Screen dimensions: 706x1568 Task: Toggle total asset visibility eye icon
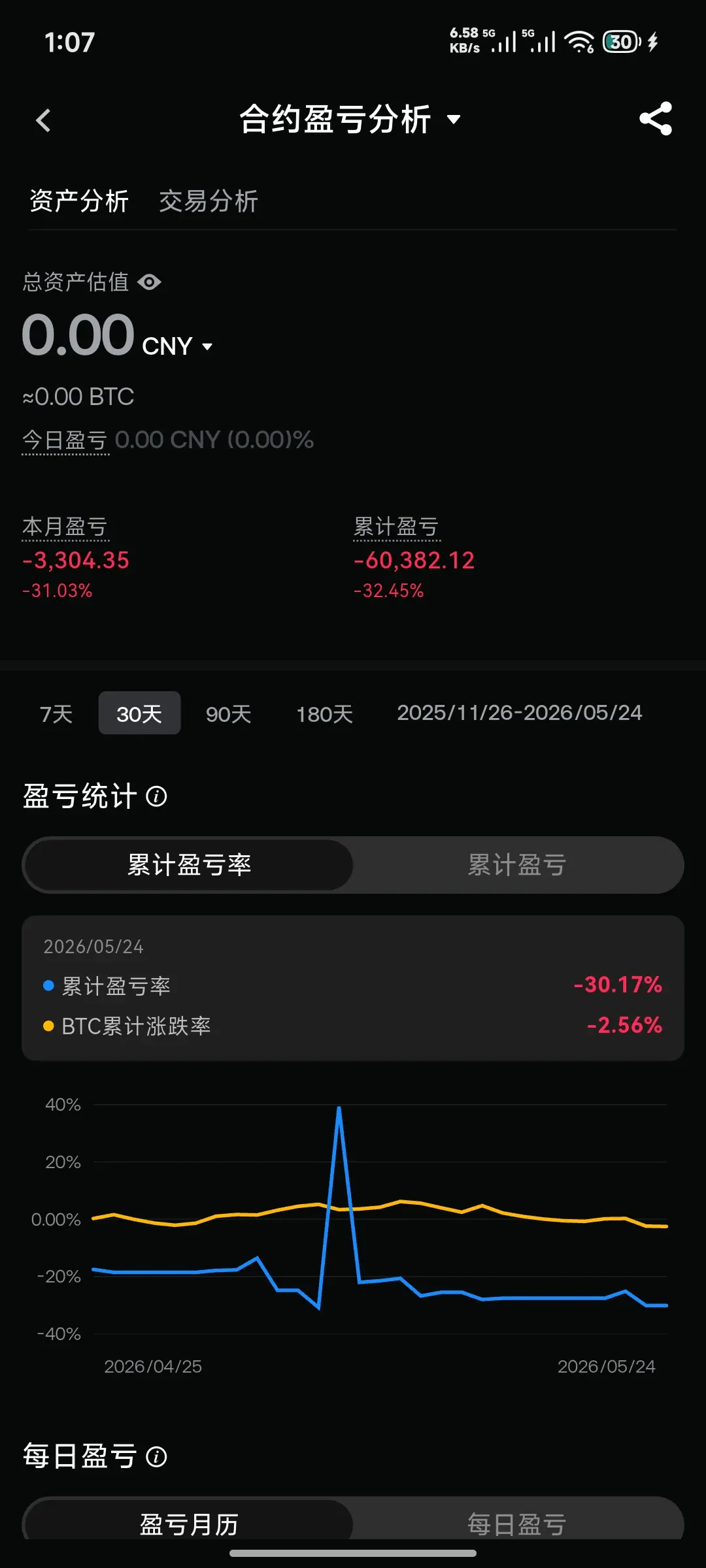tap(150, 282)
